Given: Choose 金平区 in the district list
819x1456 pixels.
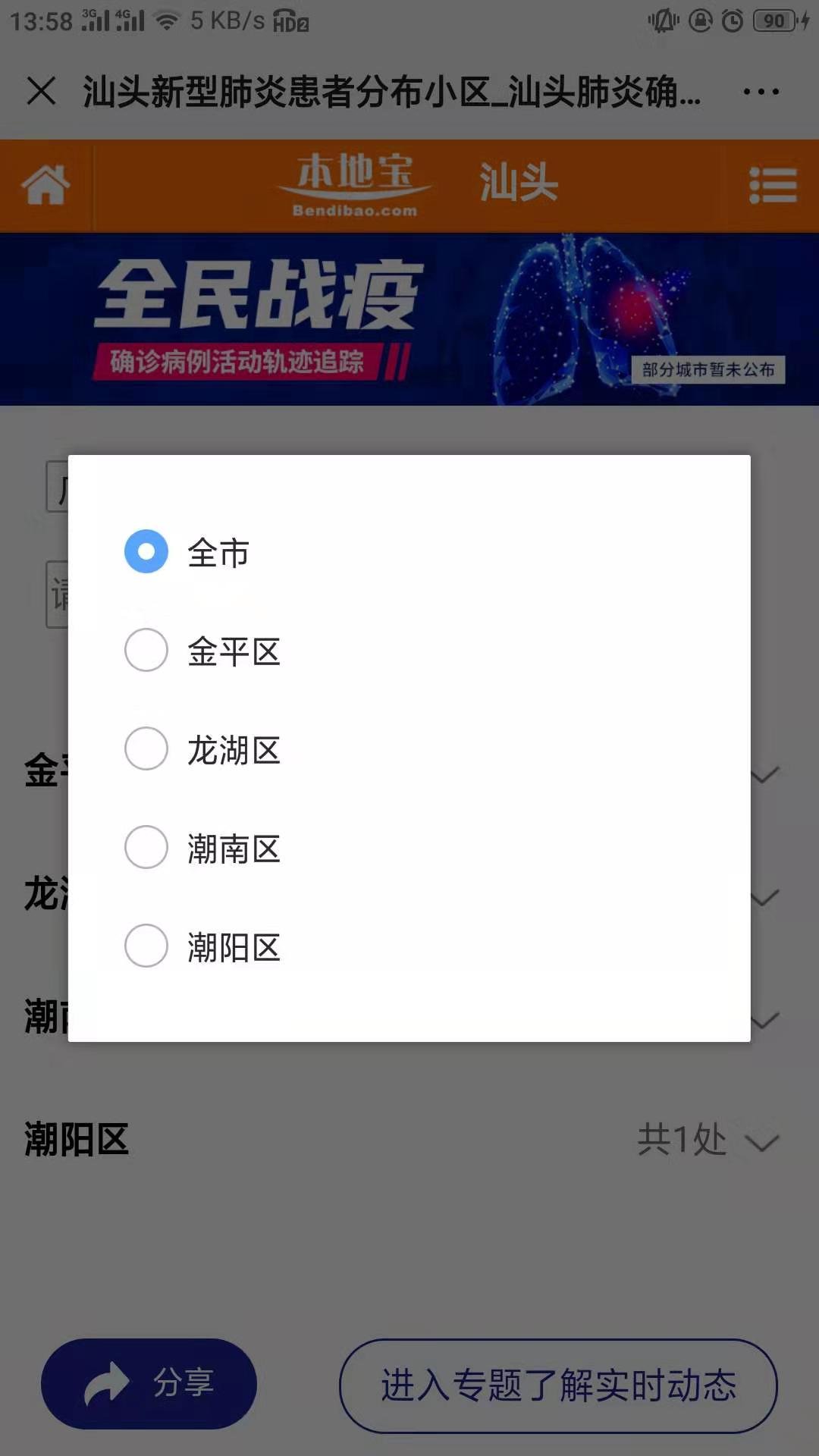Looking at the screenshot, I should click(146, 650).
